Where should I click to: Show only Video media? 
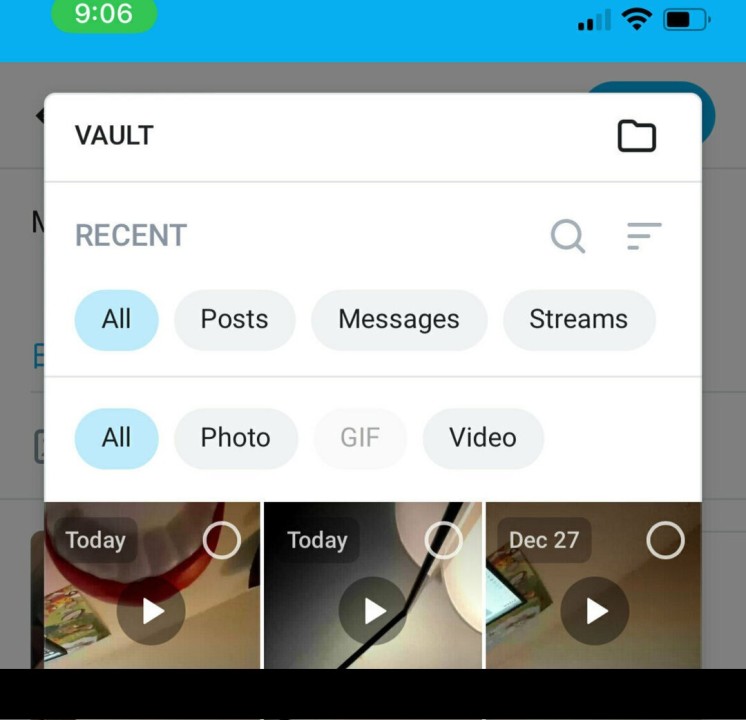click(x=482, y=438)
